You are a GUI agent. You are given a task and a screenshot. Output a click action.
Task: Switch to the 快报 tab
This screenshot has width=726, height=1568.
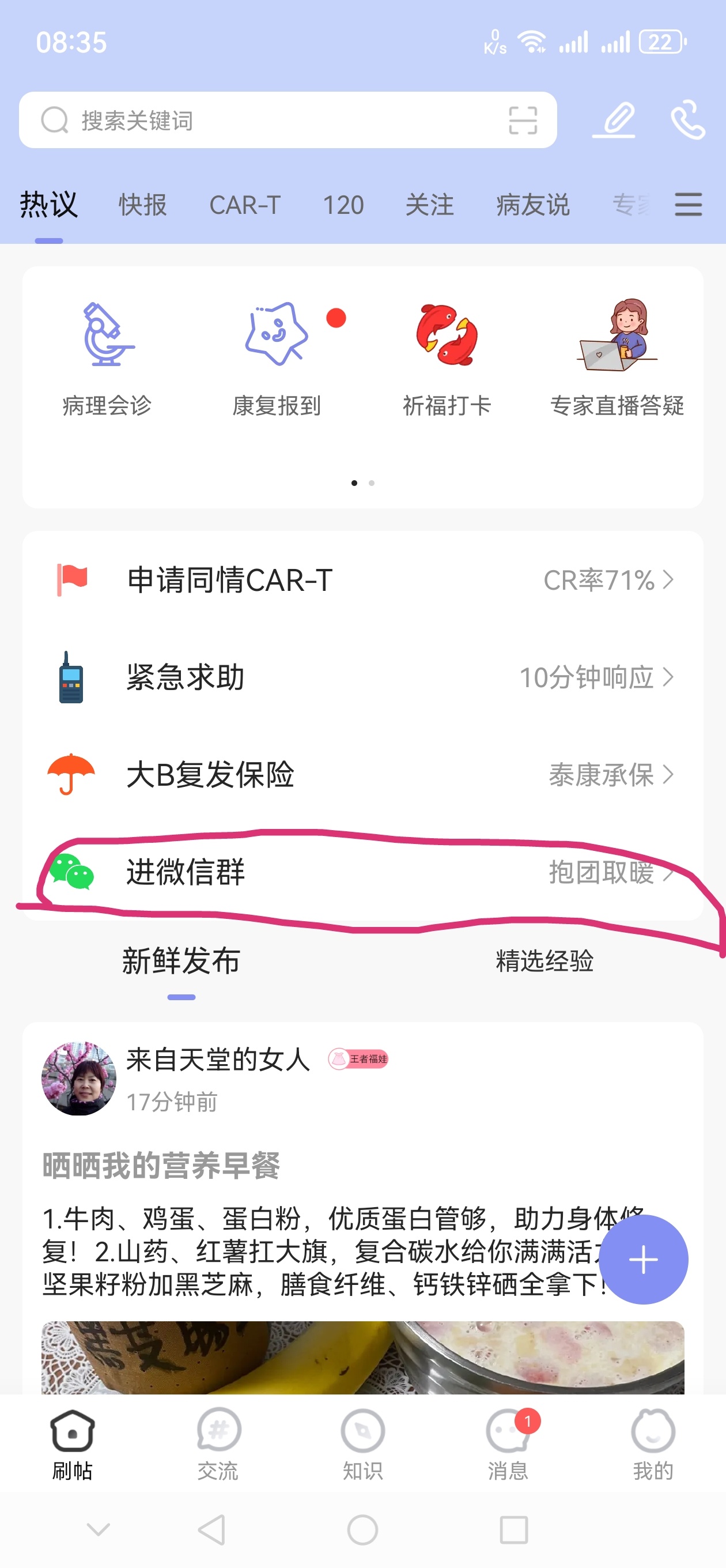tap(142, 205)
